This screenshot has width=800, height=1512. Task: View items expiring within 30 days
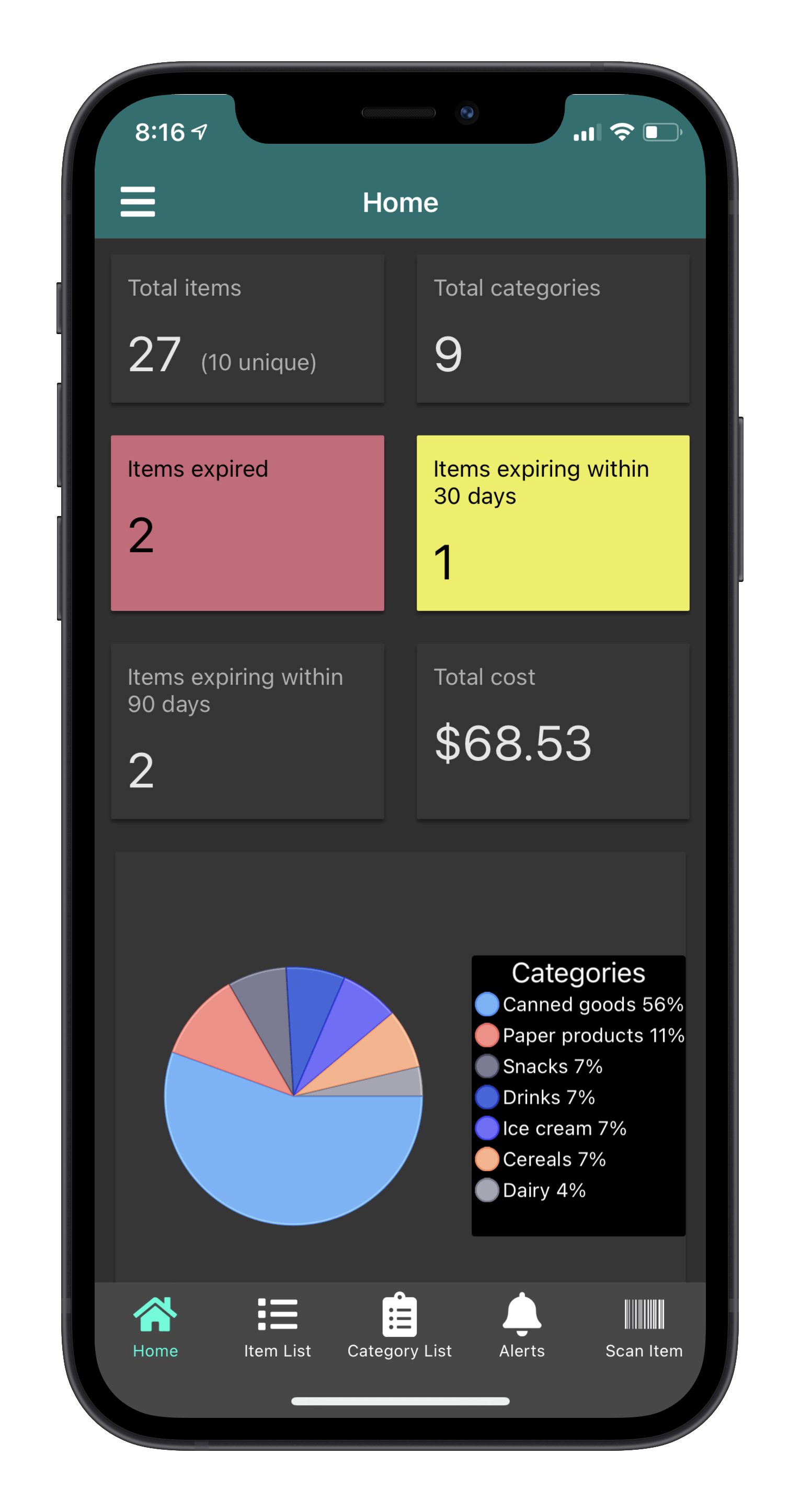(x=553, y=523)
